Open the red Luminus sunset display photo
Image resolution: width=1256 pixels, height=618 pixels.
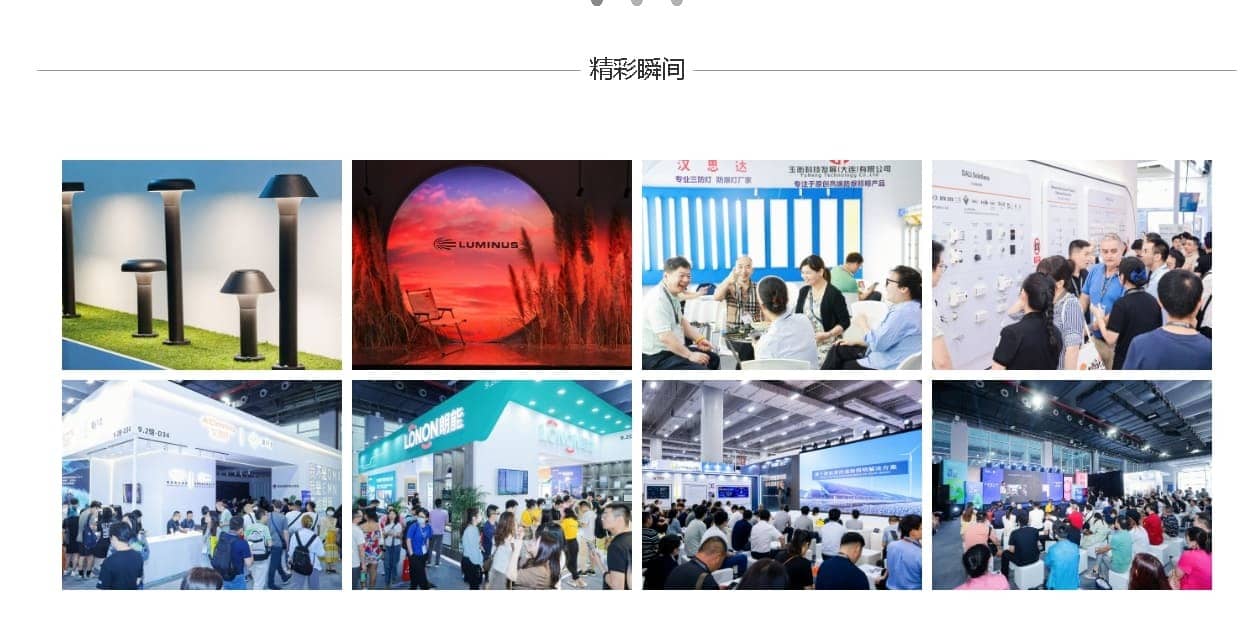(x=491, y=264)
